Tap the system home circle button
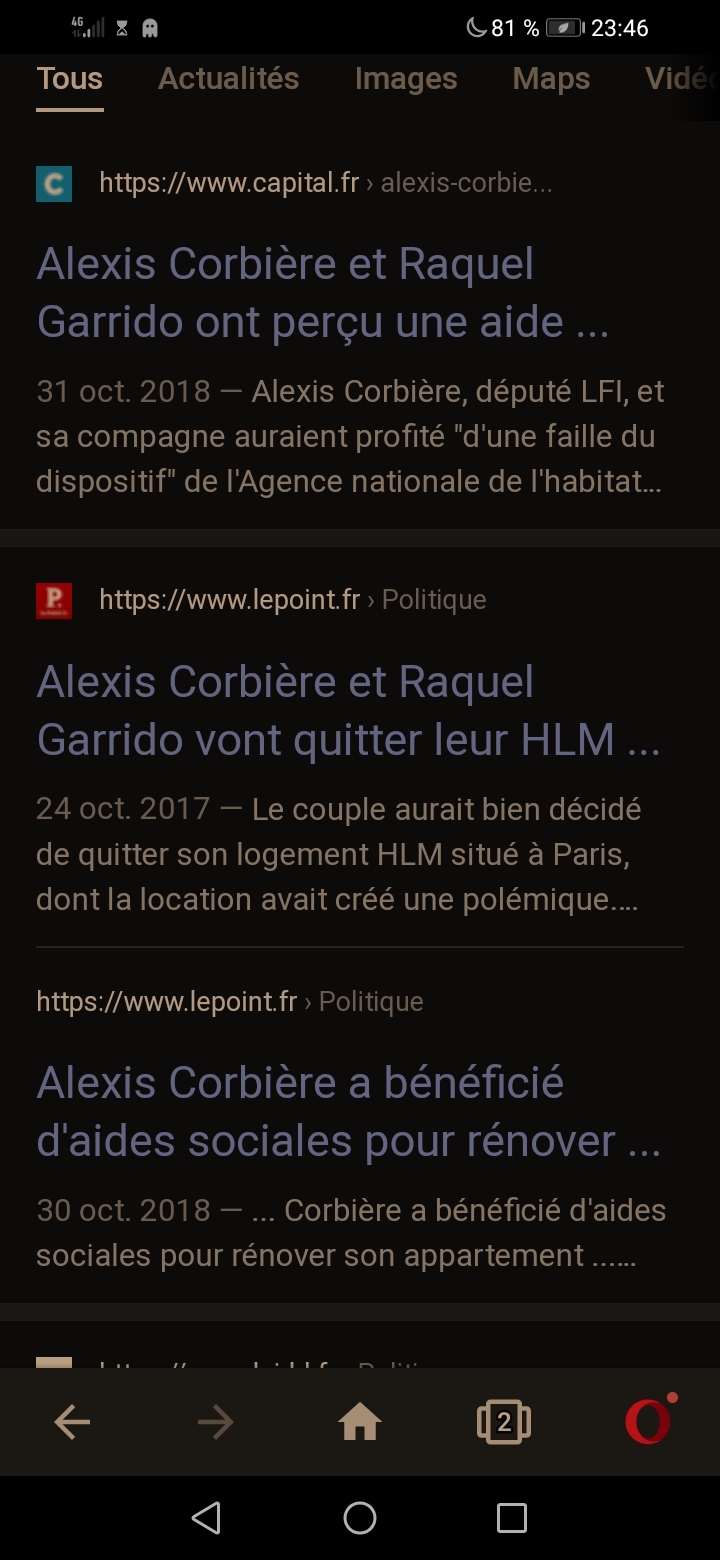The height and width of the screenshot is (1560, 720). point(360,1518)
